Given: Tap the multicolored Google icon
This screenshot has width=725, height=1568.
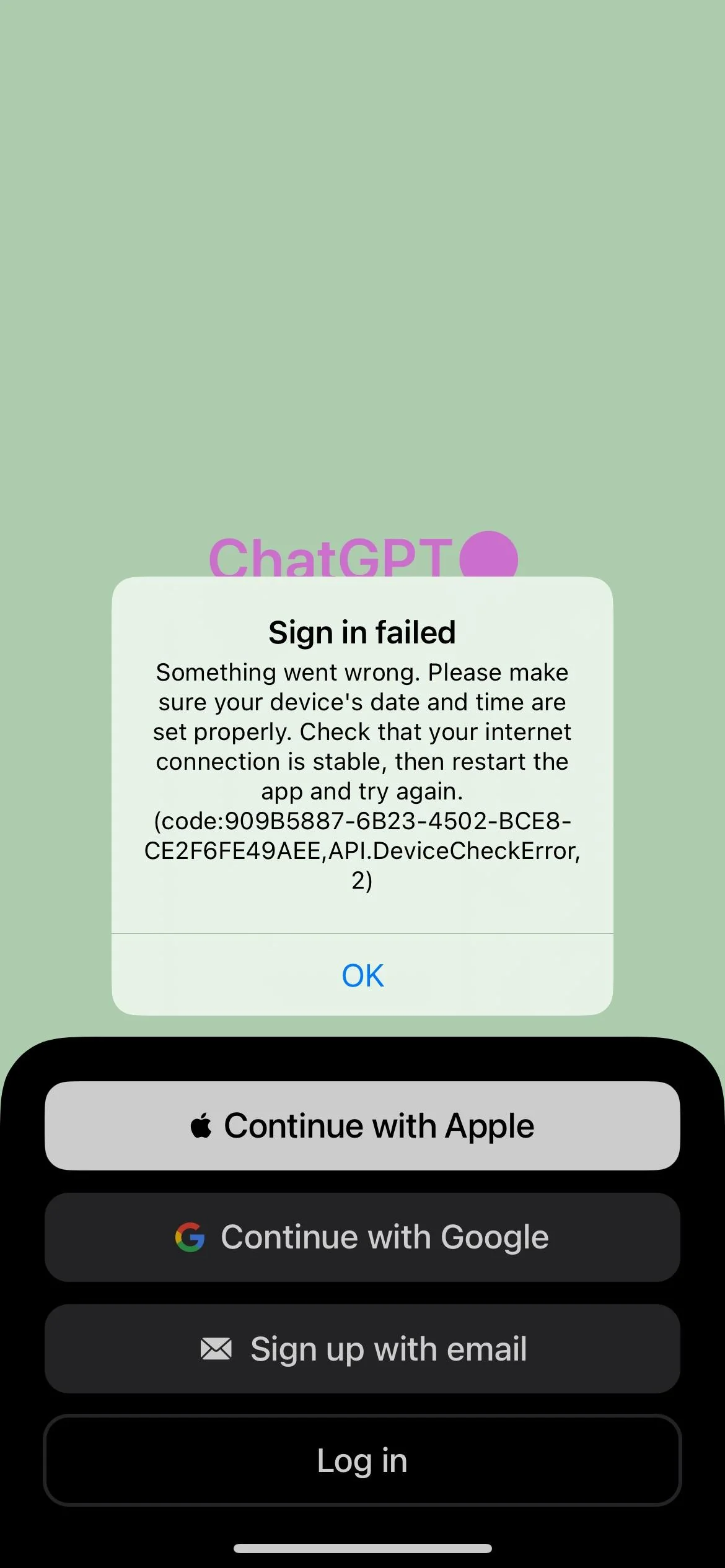Looking at the screenshot, I should click(x=191, y=1235).
